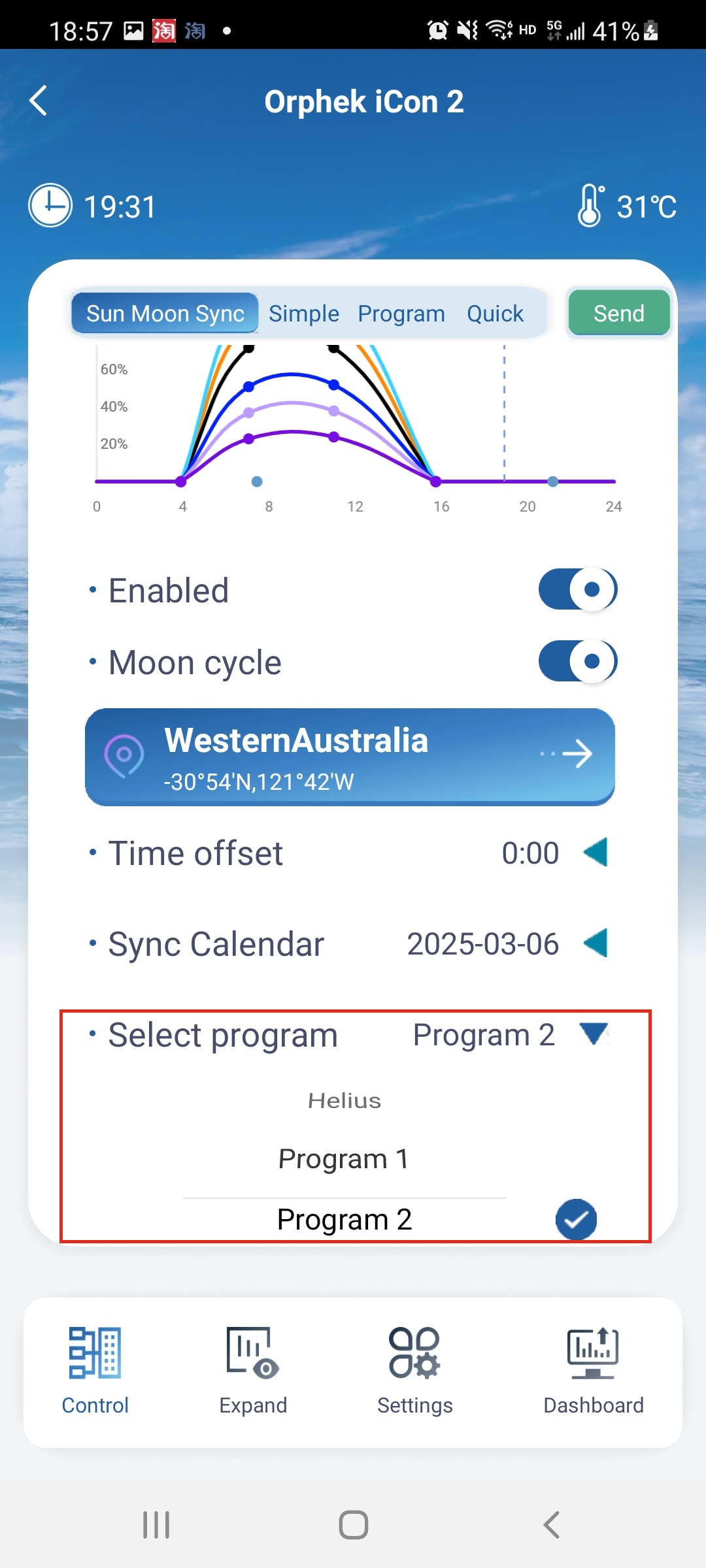Open the Dashboard tab
Image resolution: width=706 pixels, height=1568 pixels.
pos(594,1371)
